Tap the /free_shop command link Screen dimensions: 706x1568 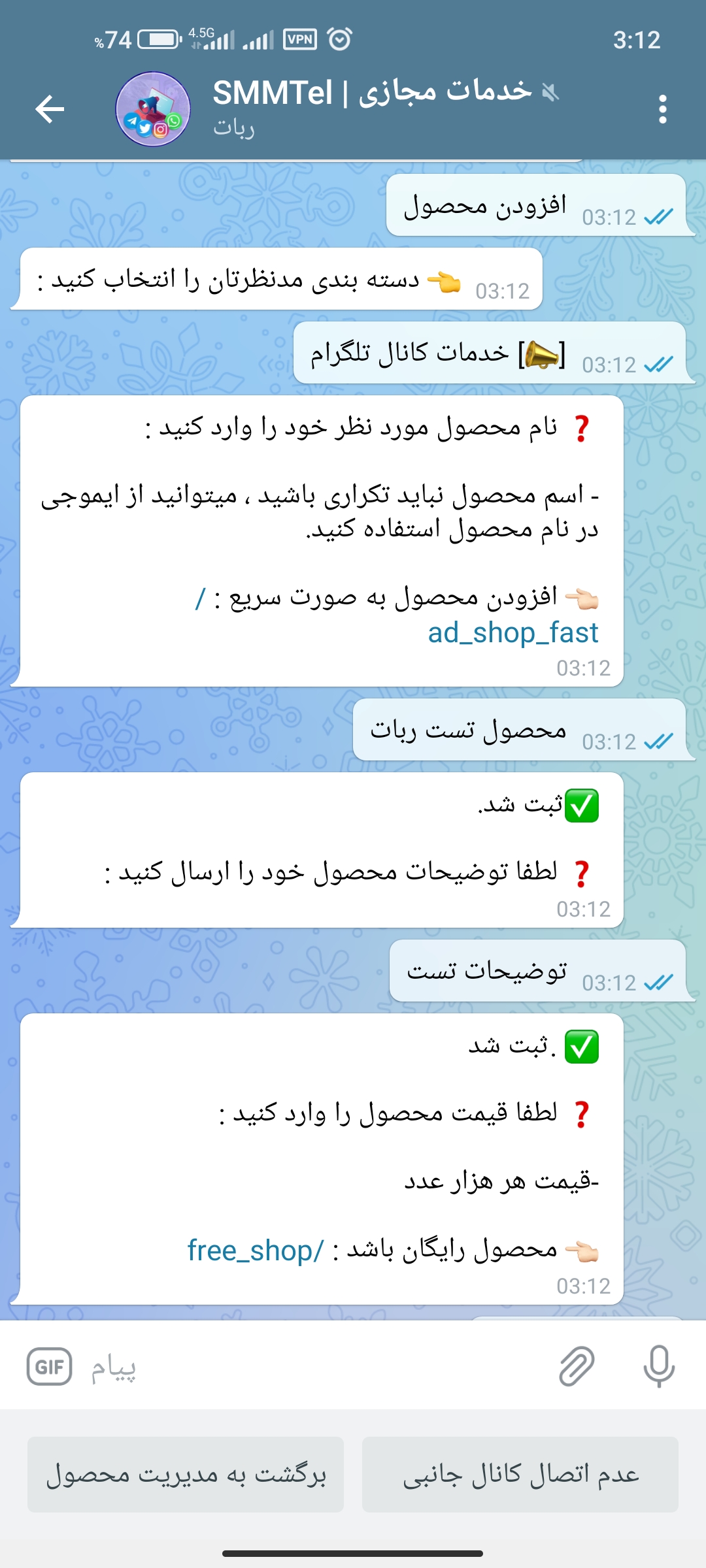click(256, 1250)
